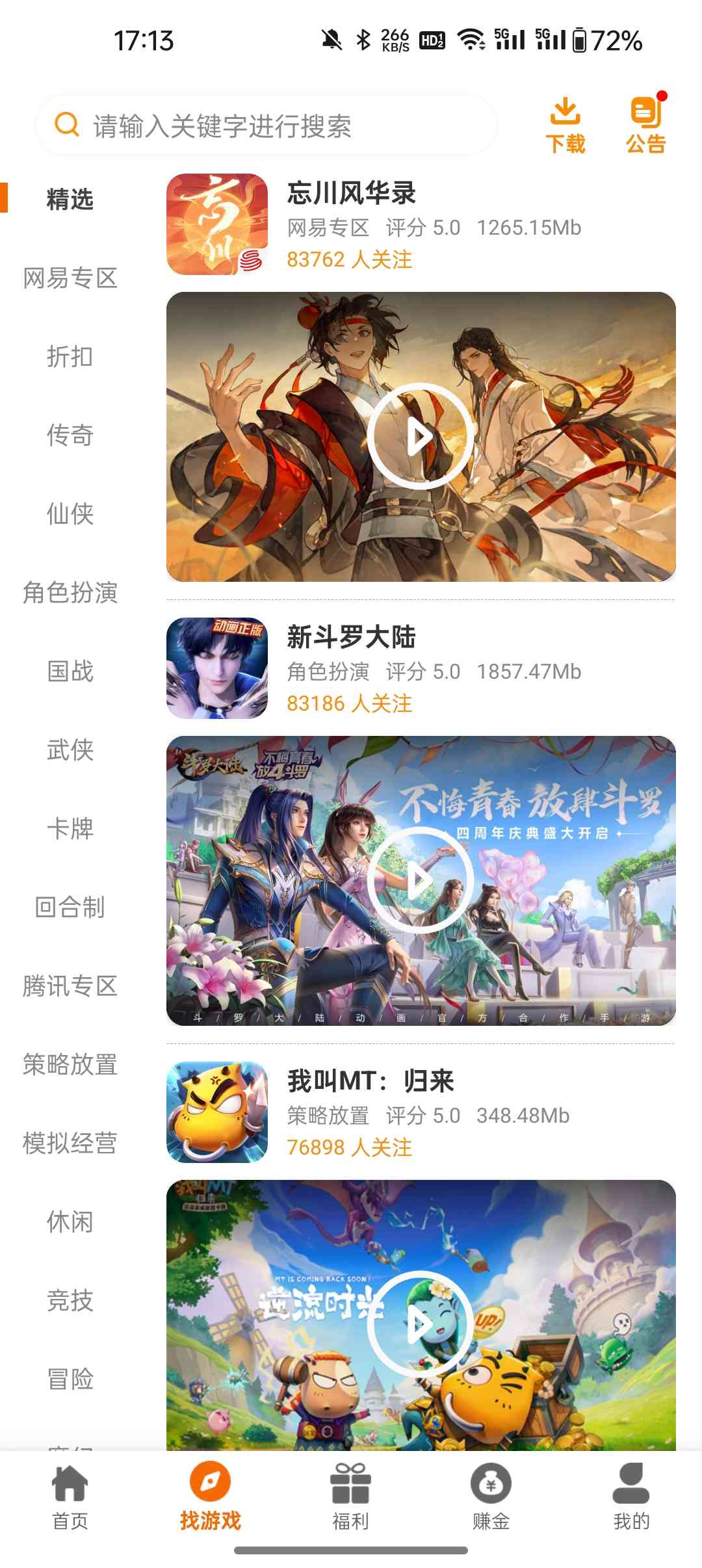This screenshot has width=702, height=1568.
Task: Switch to the 福利 tab
Action: pos(350,1496)
